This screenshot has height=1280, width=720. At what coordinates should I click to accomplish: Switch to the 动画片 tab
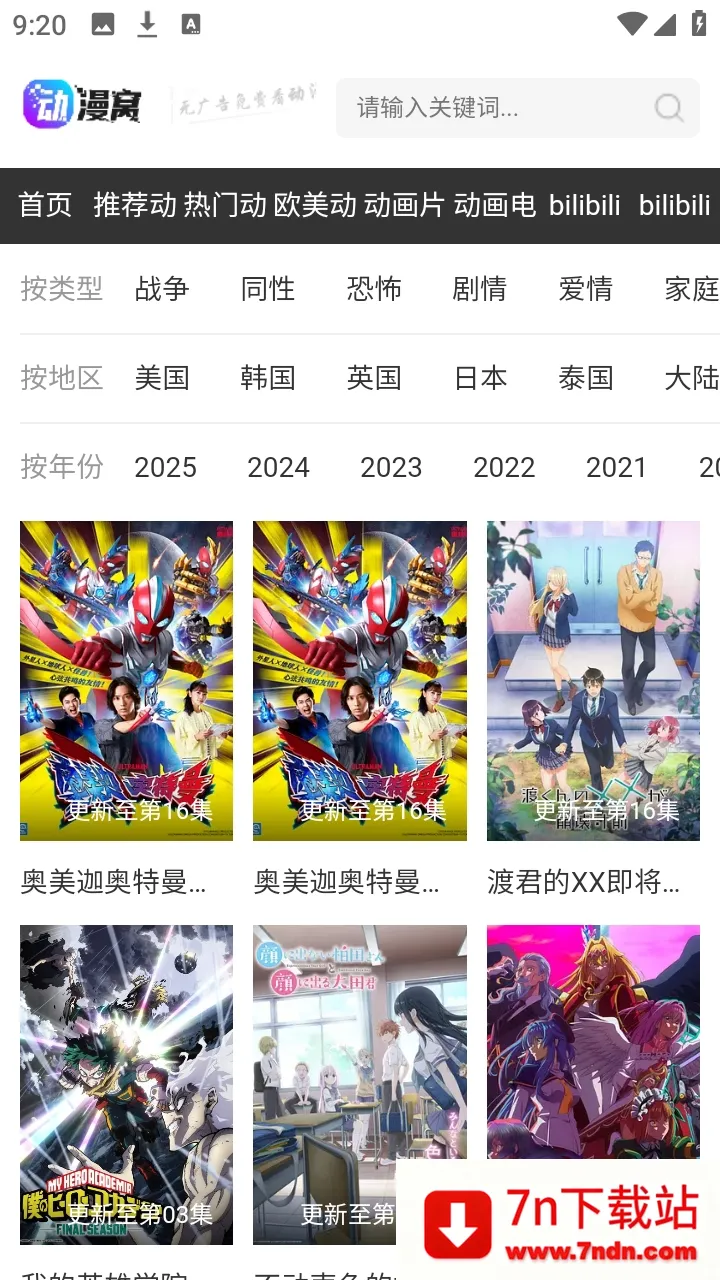click(404, 205)
